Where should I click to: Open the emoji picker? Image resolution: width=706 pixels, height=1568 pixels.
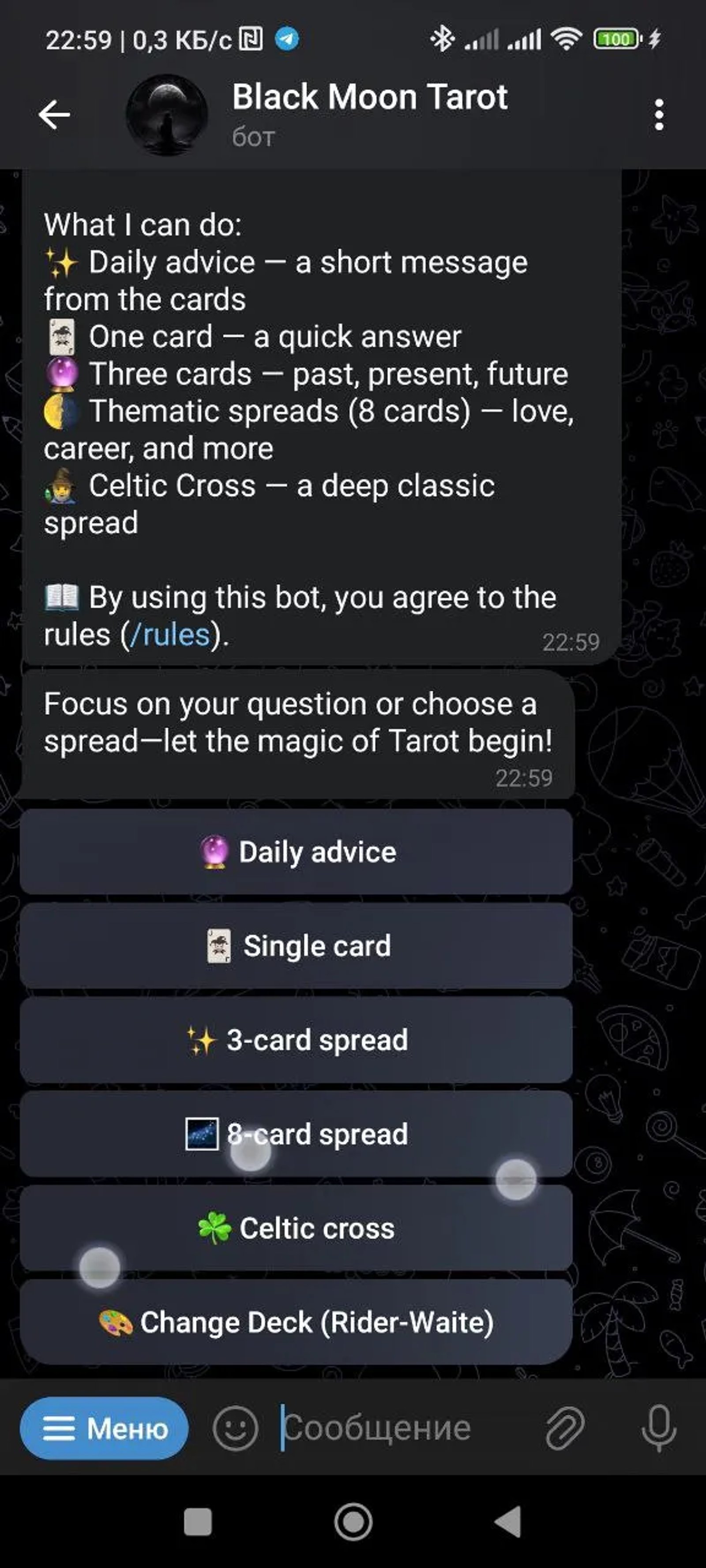tap(235, 1428)
